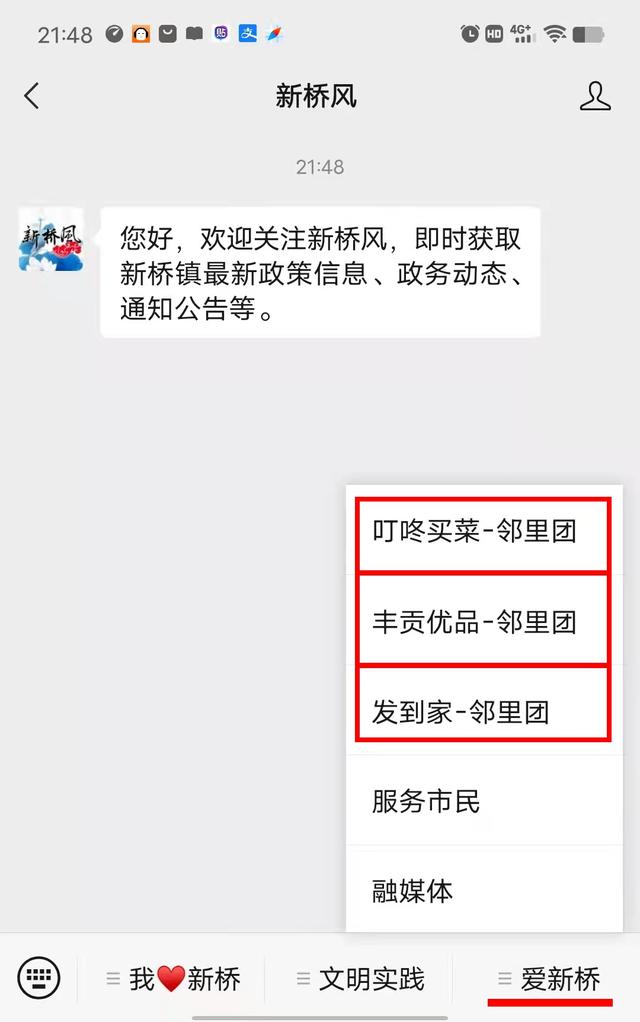This screenshot has height=1022, width=640.
Task: Expand the 我❤️新桥 bottom menu
Action: point(173,979)
